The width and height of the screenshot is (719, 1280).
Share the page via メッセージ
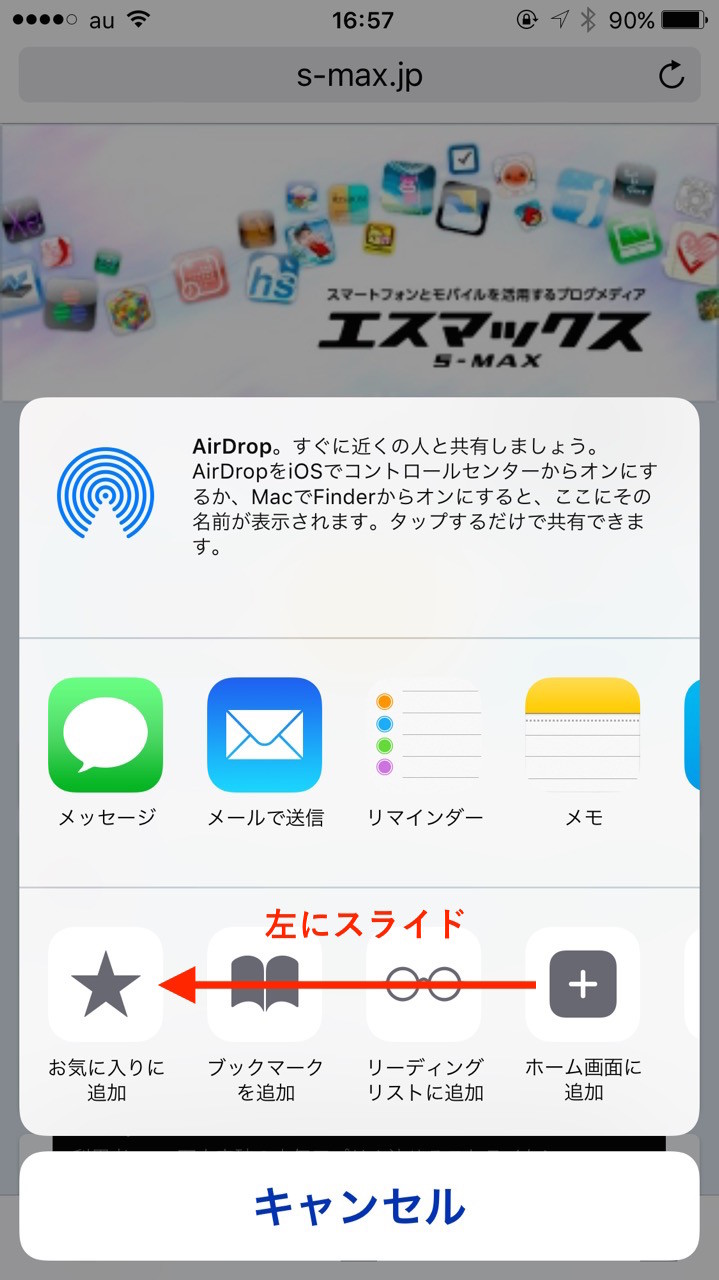pos(106,735)
